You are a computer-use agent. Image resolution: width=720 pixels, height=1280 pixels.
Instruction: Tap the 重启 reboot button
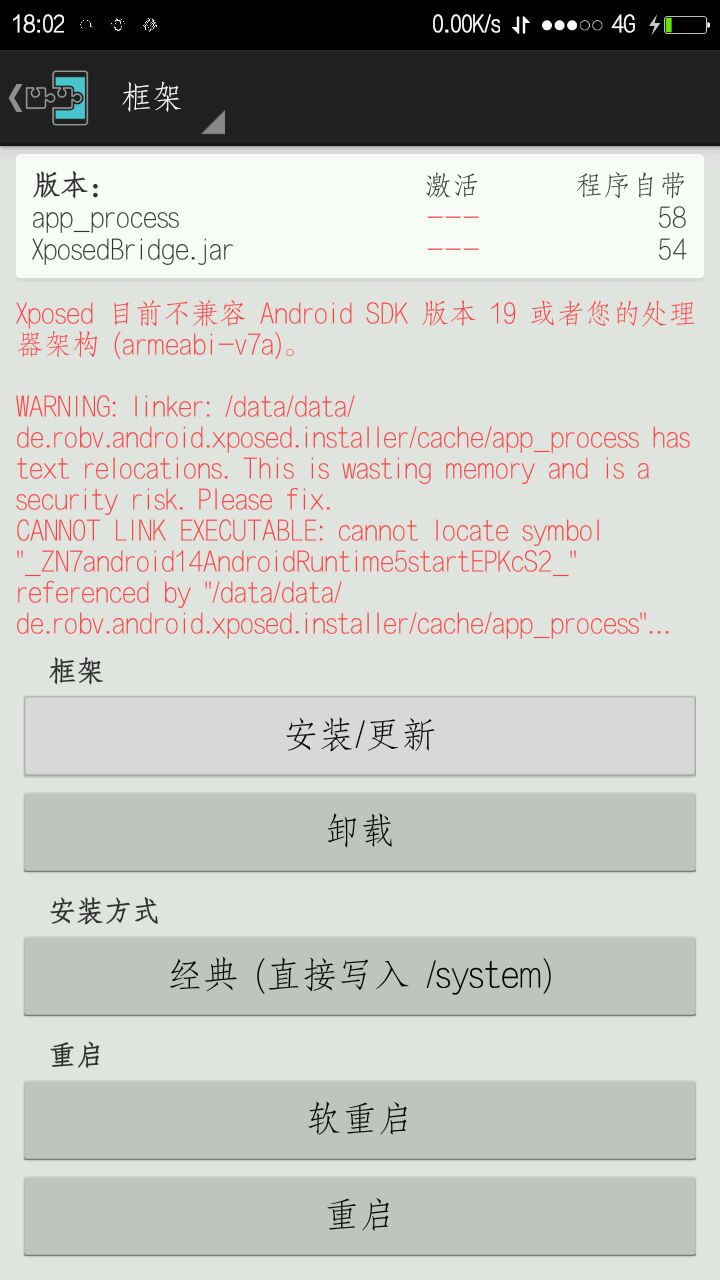(x=360, y=1216)
